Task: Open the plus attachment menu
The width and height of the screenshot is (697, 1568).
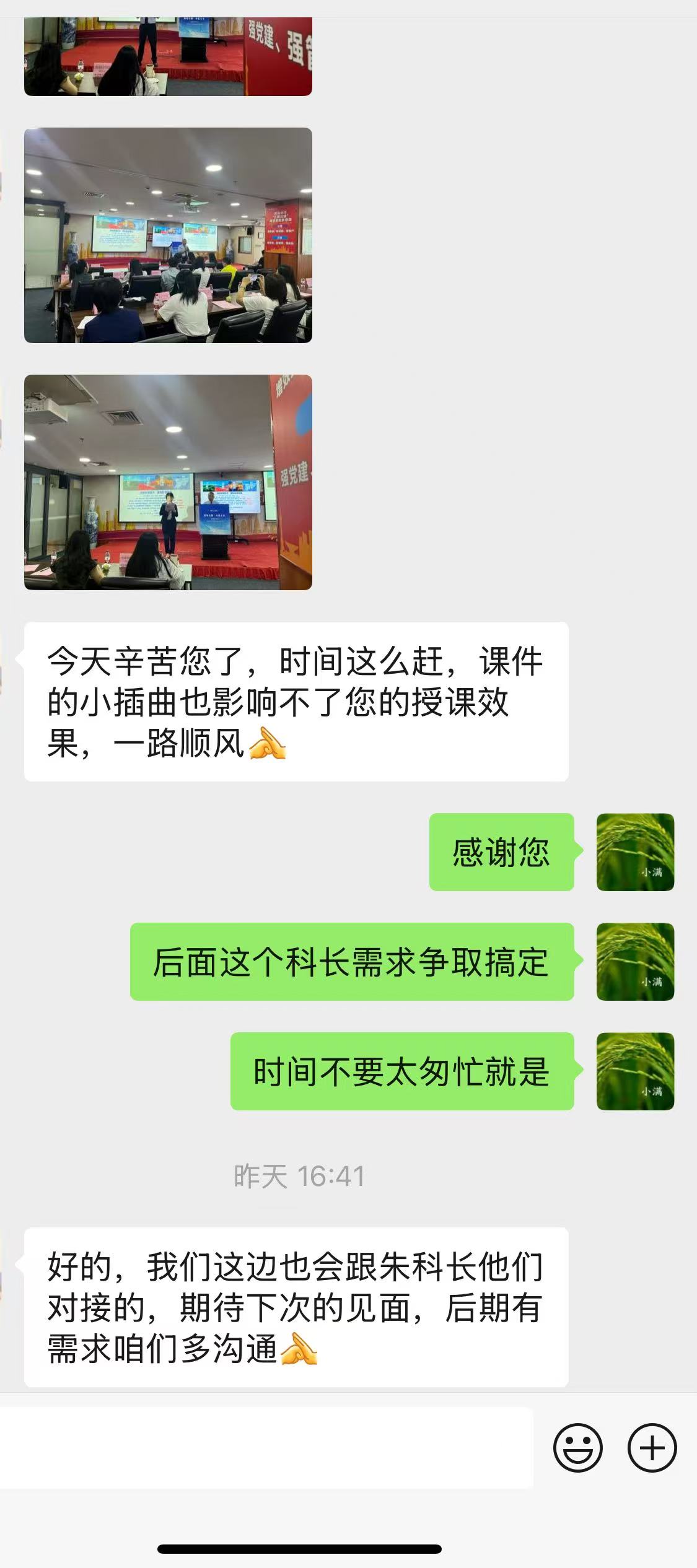Action: (652, 1448)
